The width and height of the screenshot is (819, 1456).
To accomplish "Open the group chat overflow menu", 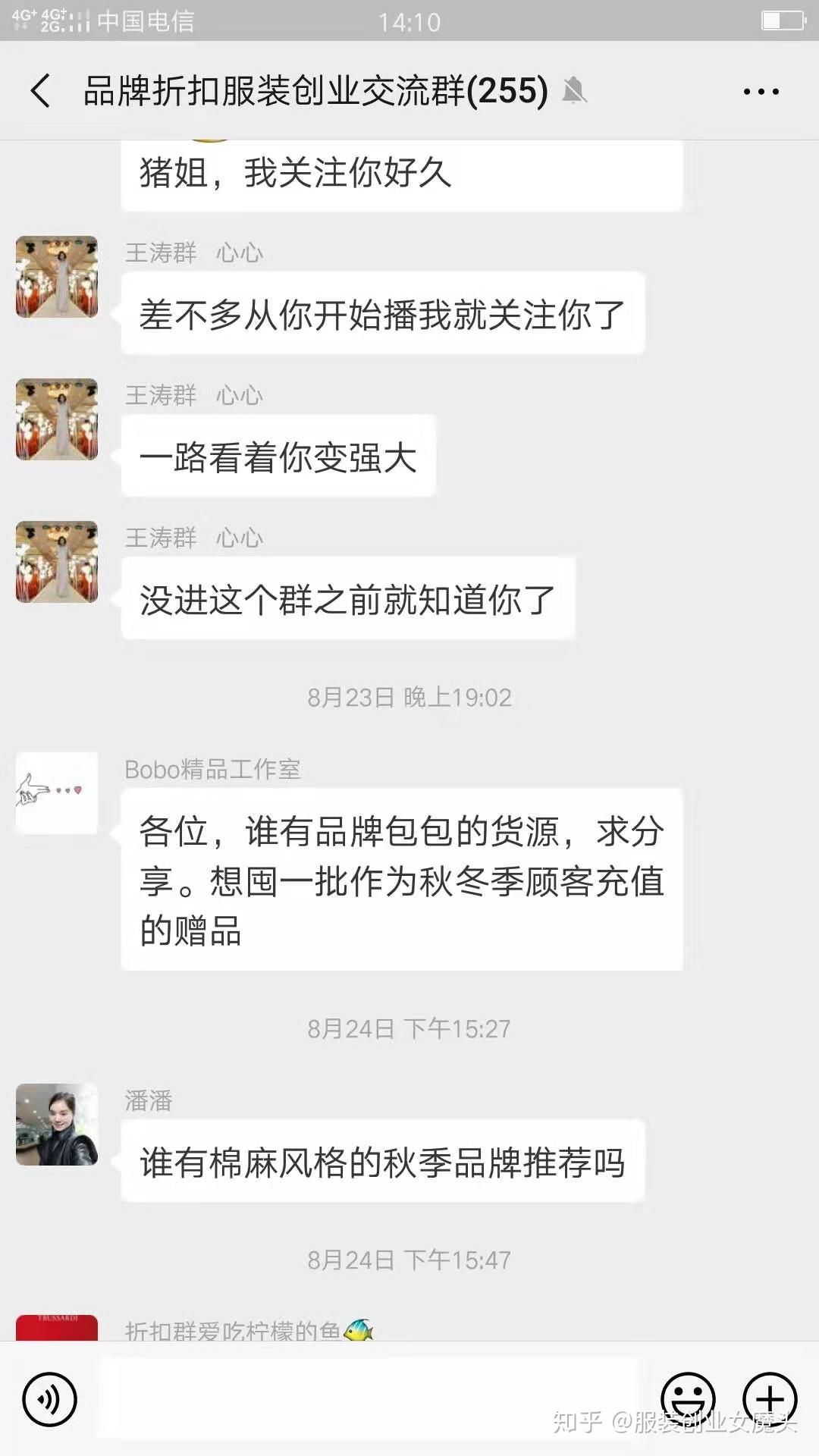I will pyautogui.click(x=761, y=92).
